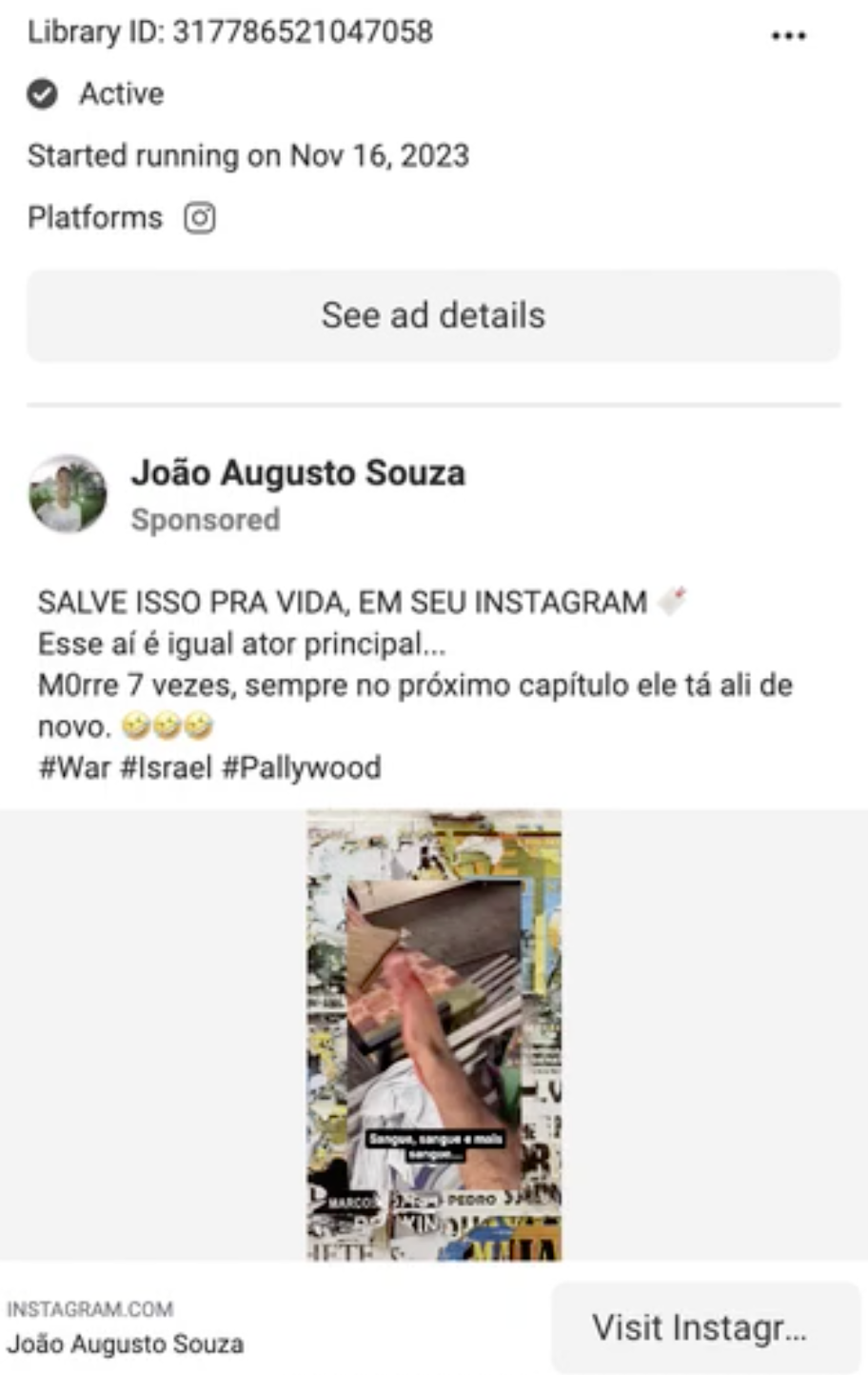
Task: Click the Sponsored label
Action: point(206,519)
